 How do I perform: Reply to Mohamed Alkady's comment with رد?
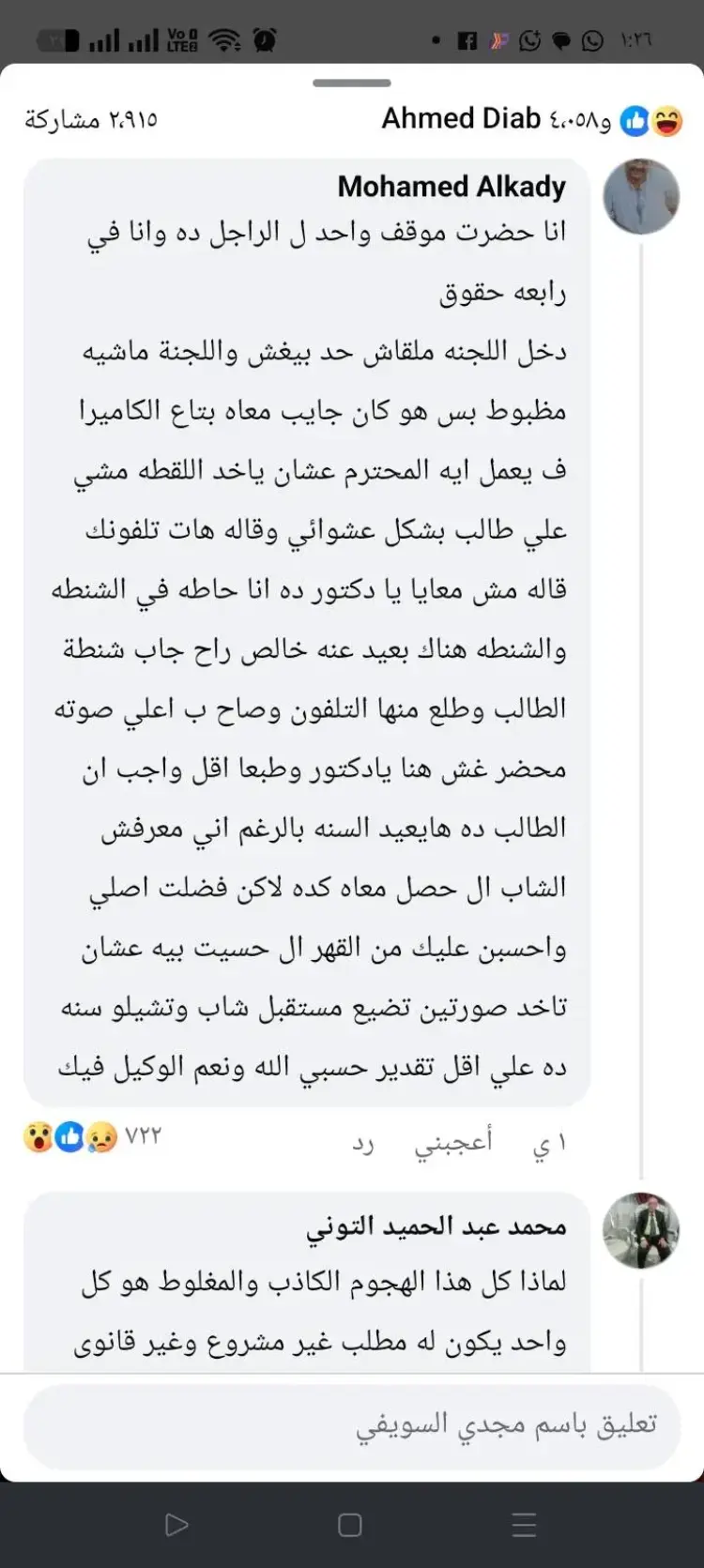[x=363, y=1142]
